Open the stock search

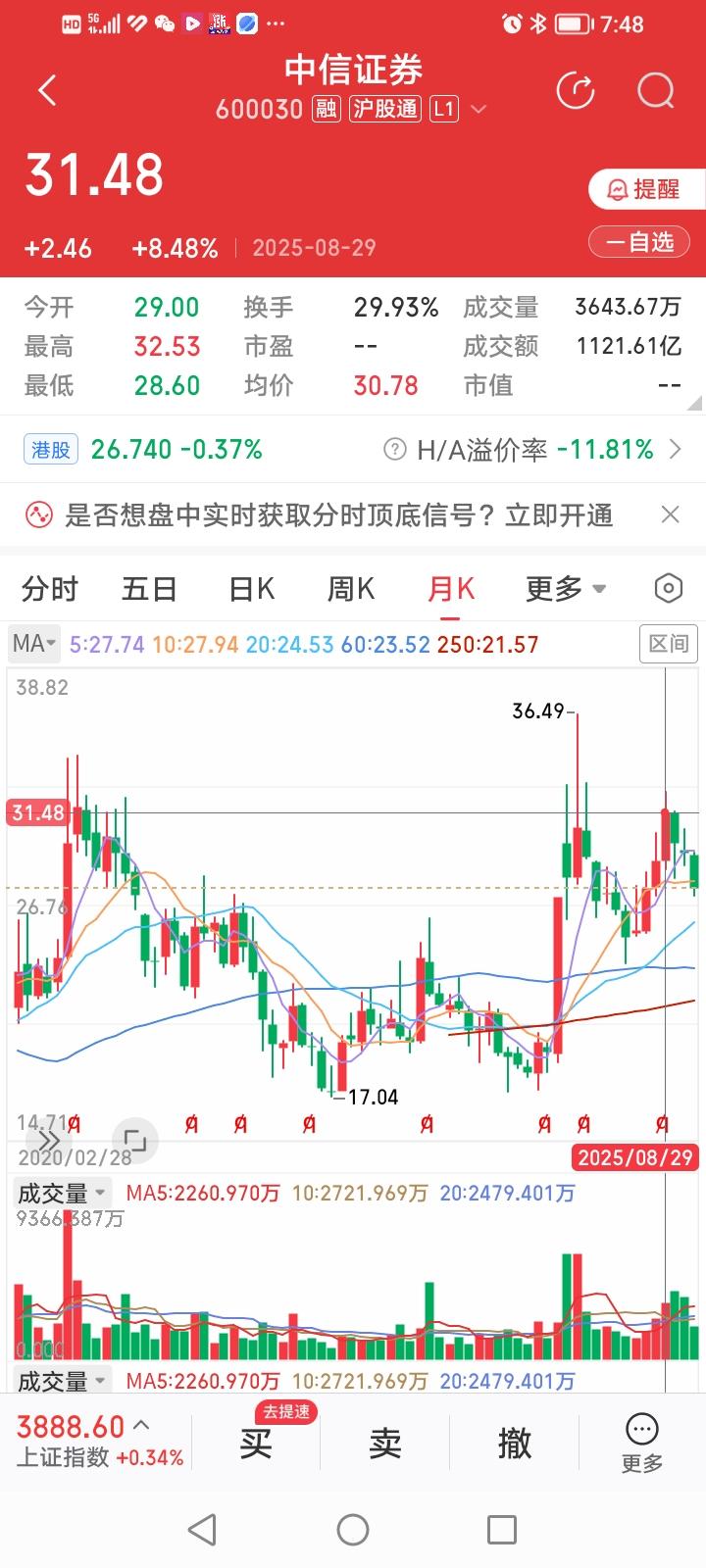coord(653,90)
